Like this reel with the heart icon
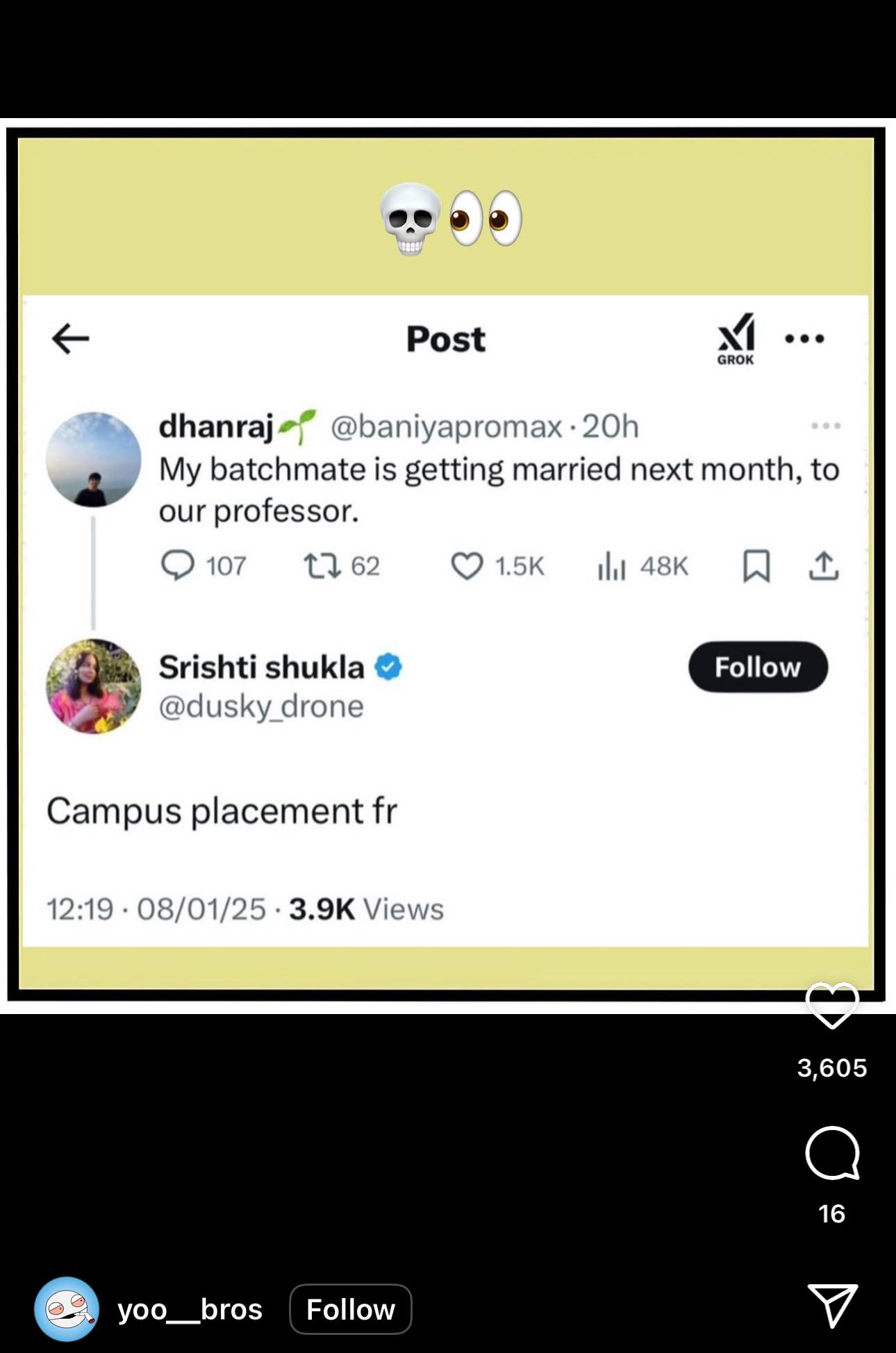The image size is (896, 1353). 831,1006
